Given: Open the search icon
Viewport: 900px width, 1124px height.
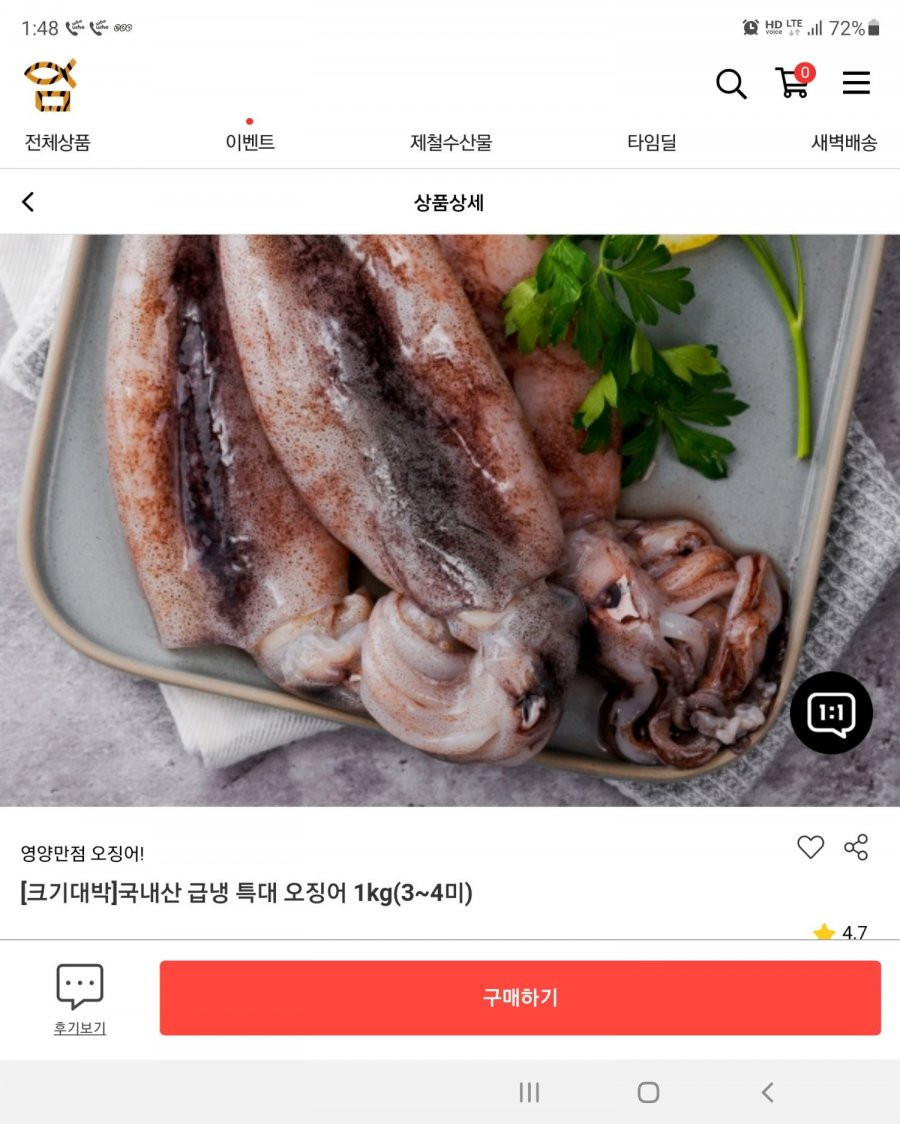Looking at the screenshot, I should pos(731,84).
